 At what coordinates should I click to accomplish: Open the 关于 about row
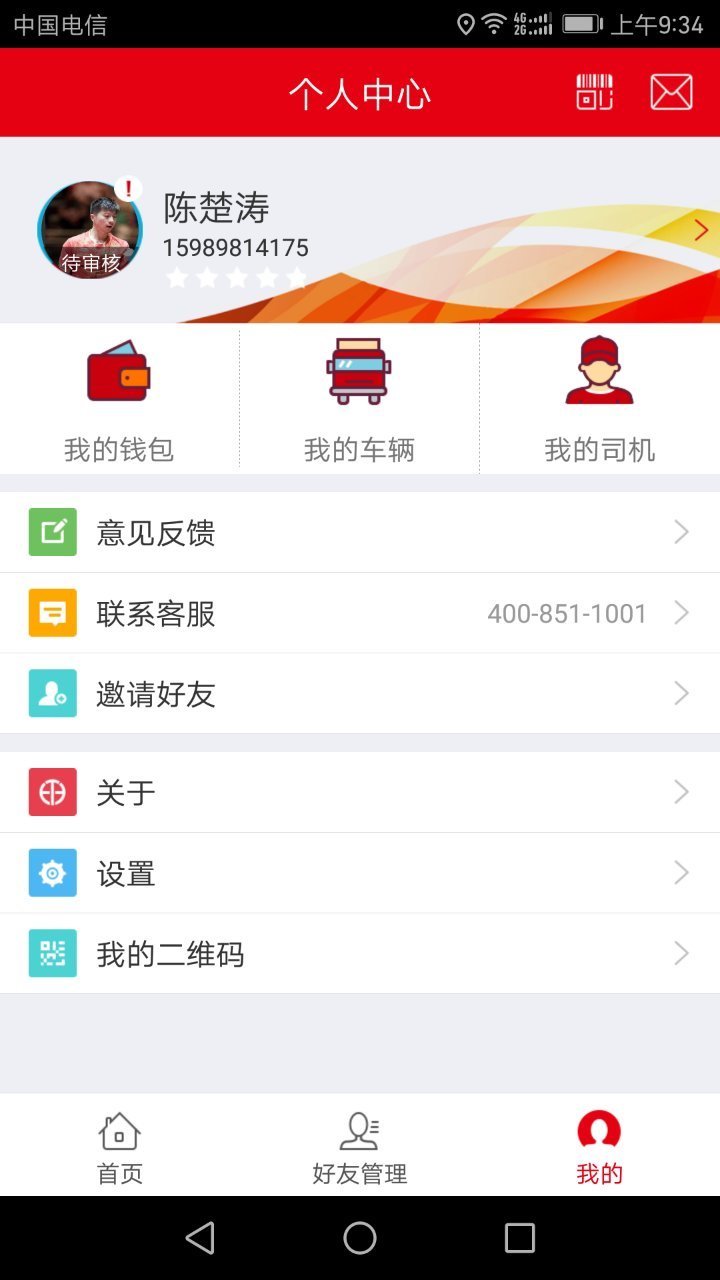pos(360,792)
